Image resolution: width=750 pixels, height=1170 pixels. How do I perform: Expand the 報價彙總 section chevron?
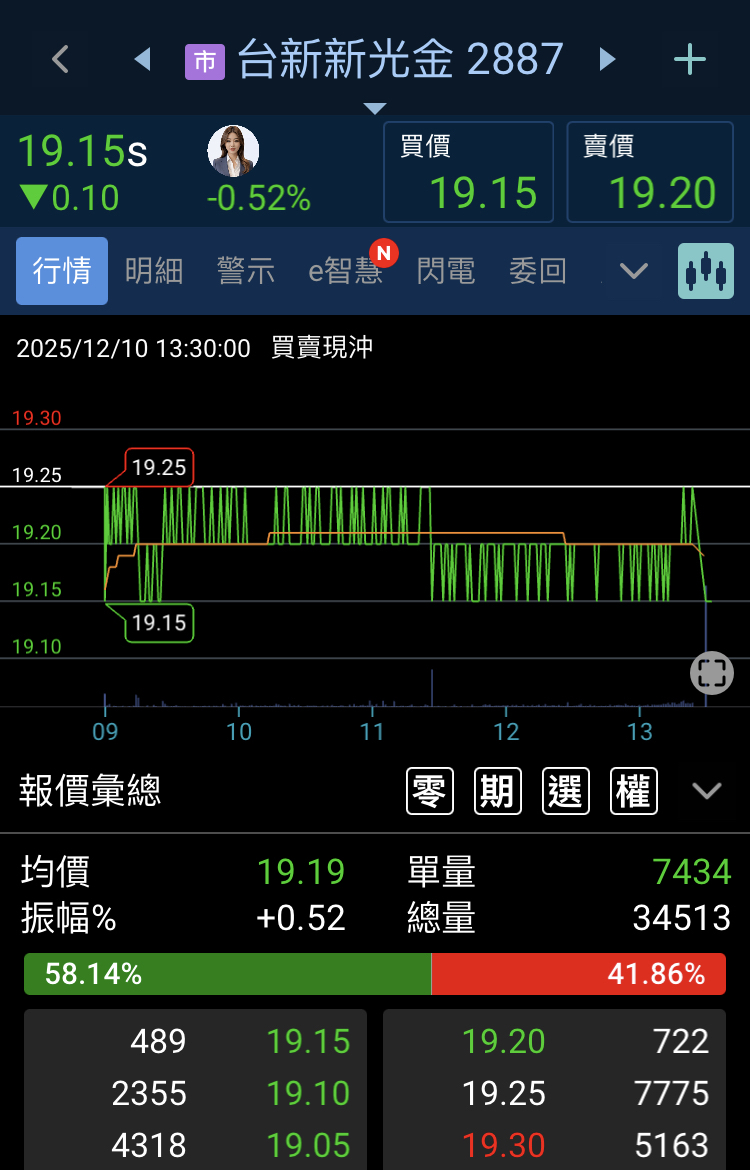[x=707, y=792]
